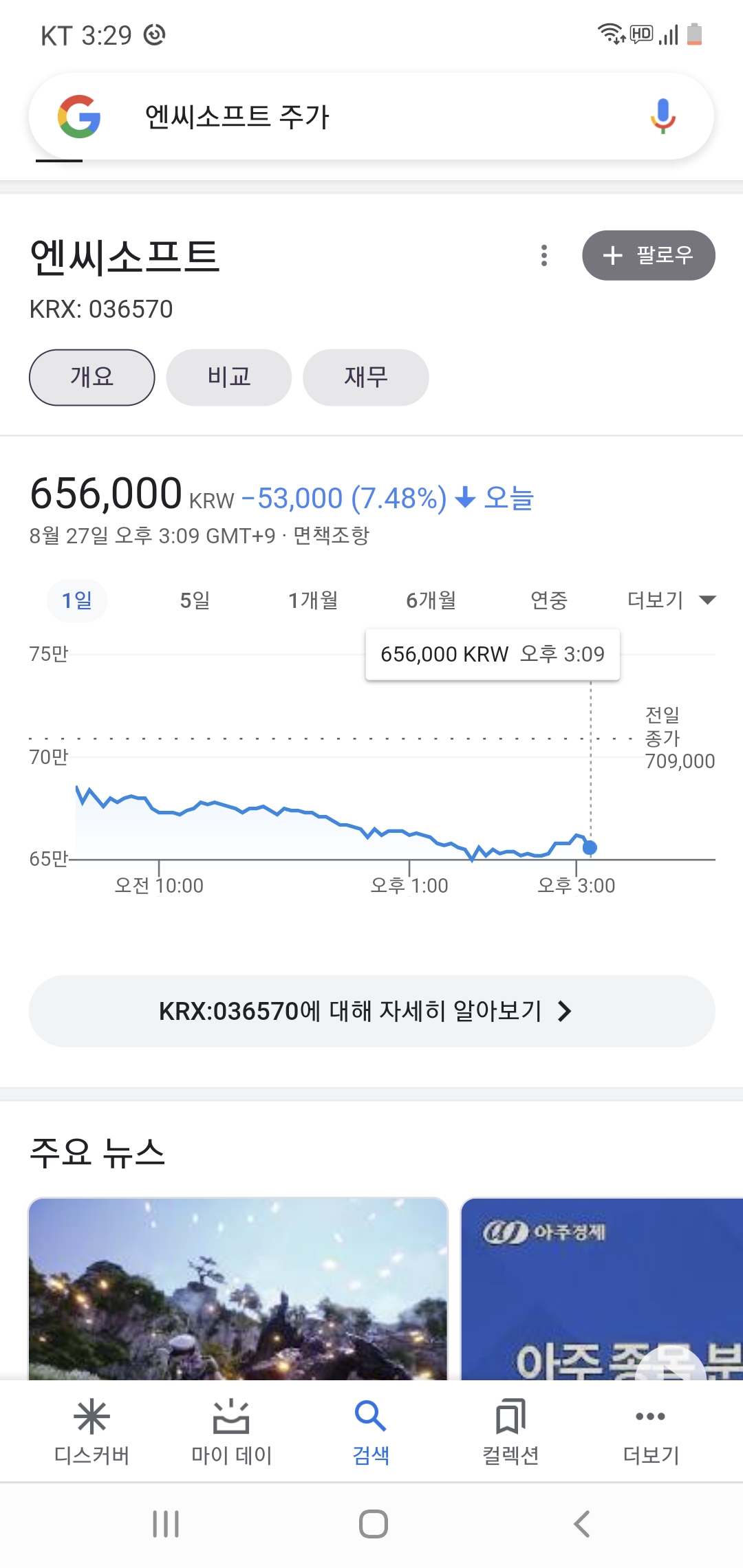This screenshot has width=743, height=1568.
Task: Go back with the system back button
Action: pos(582,1524)
